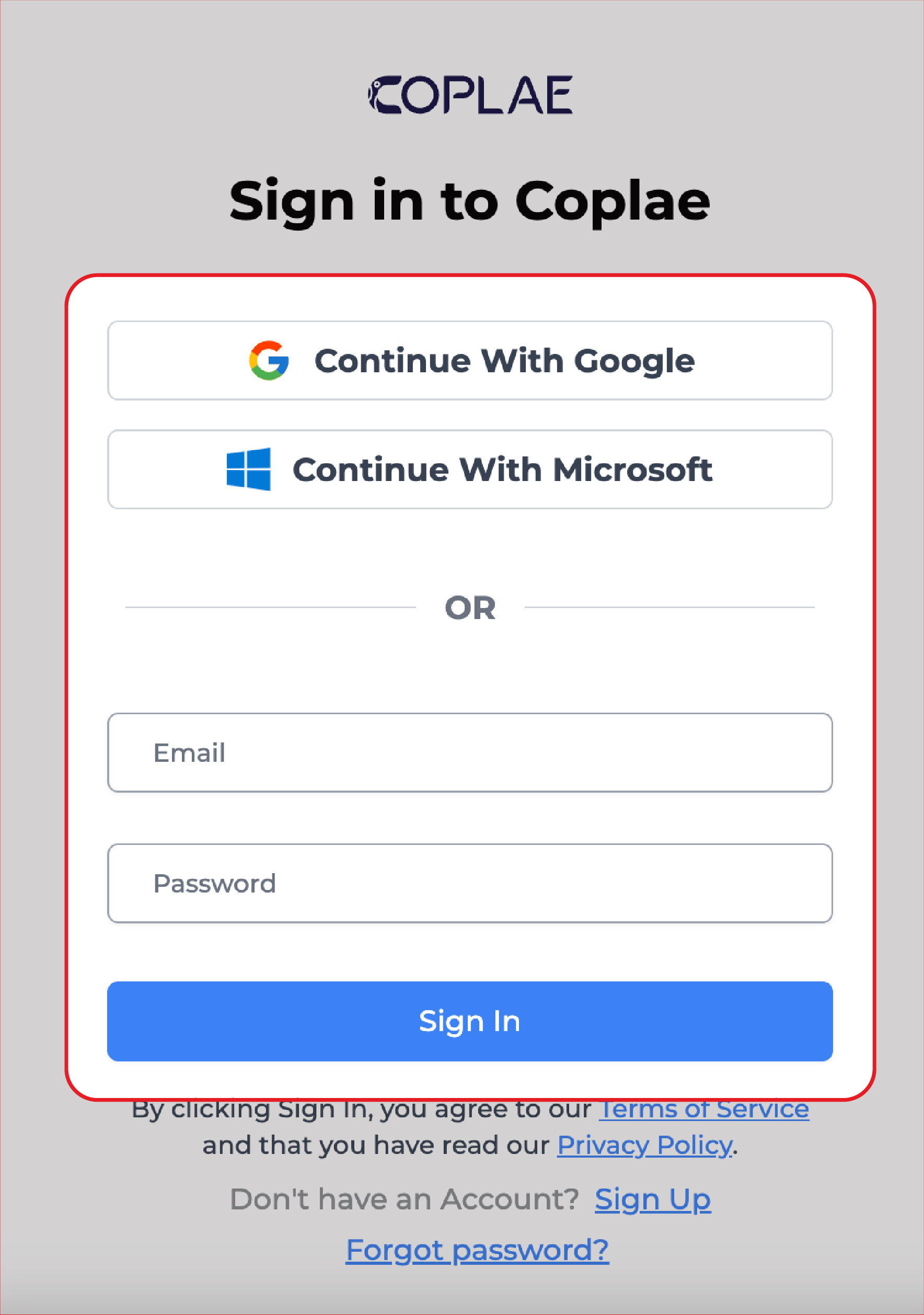The image size is (924, 1315).
Task: Read the Privacy Policy
Action: (644, 1145)
